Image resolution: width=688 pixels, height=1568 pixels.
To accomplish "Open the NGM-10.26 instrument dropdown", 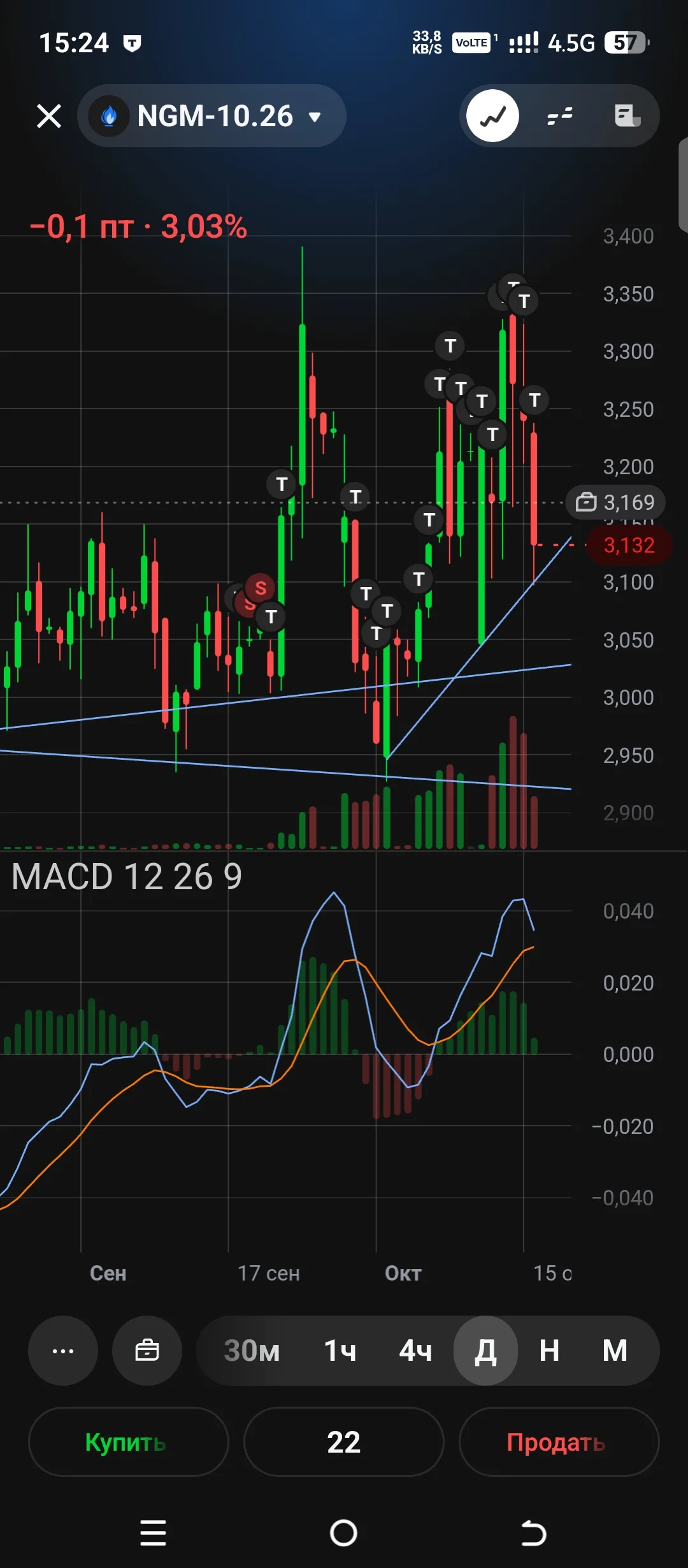I will [x=211, y=116].
